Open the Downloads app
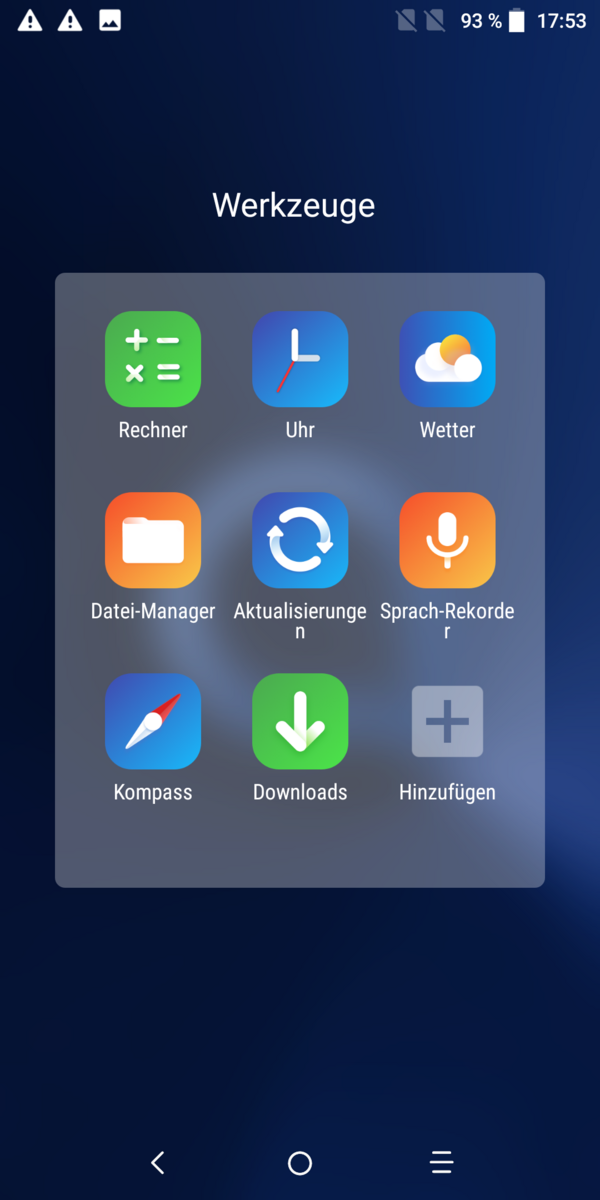Screen dimensions: 600x1200 tap(300, 721)
